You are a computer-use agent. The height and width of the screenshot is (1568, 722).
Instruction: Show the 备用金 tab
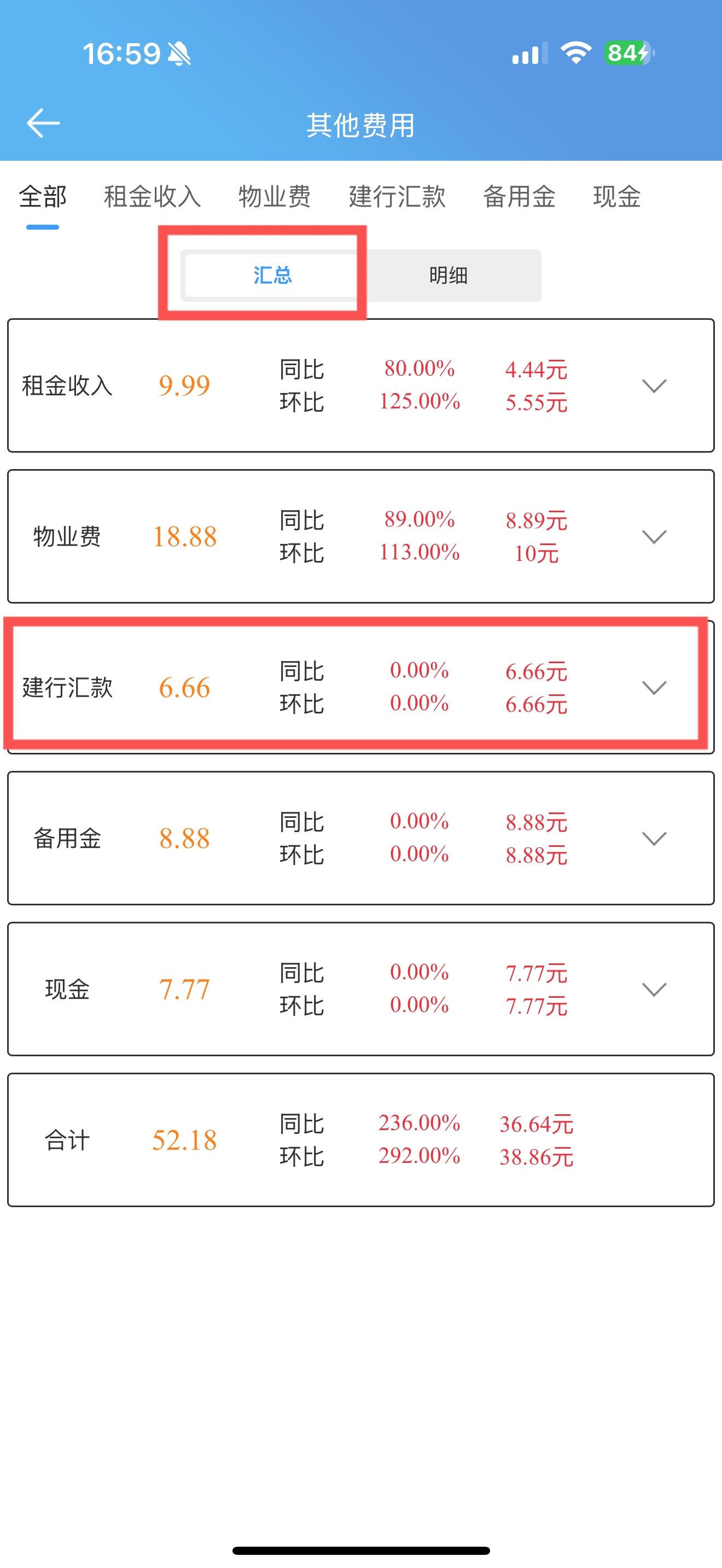pyautogui.click(x=519, y=197)
